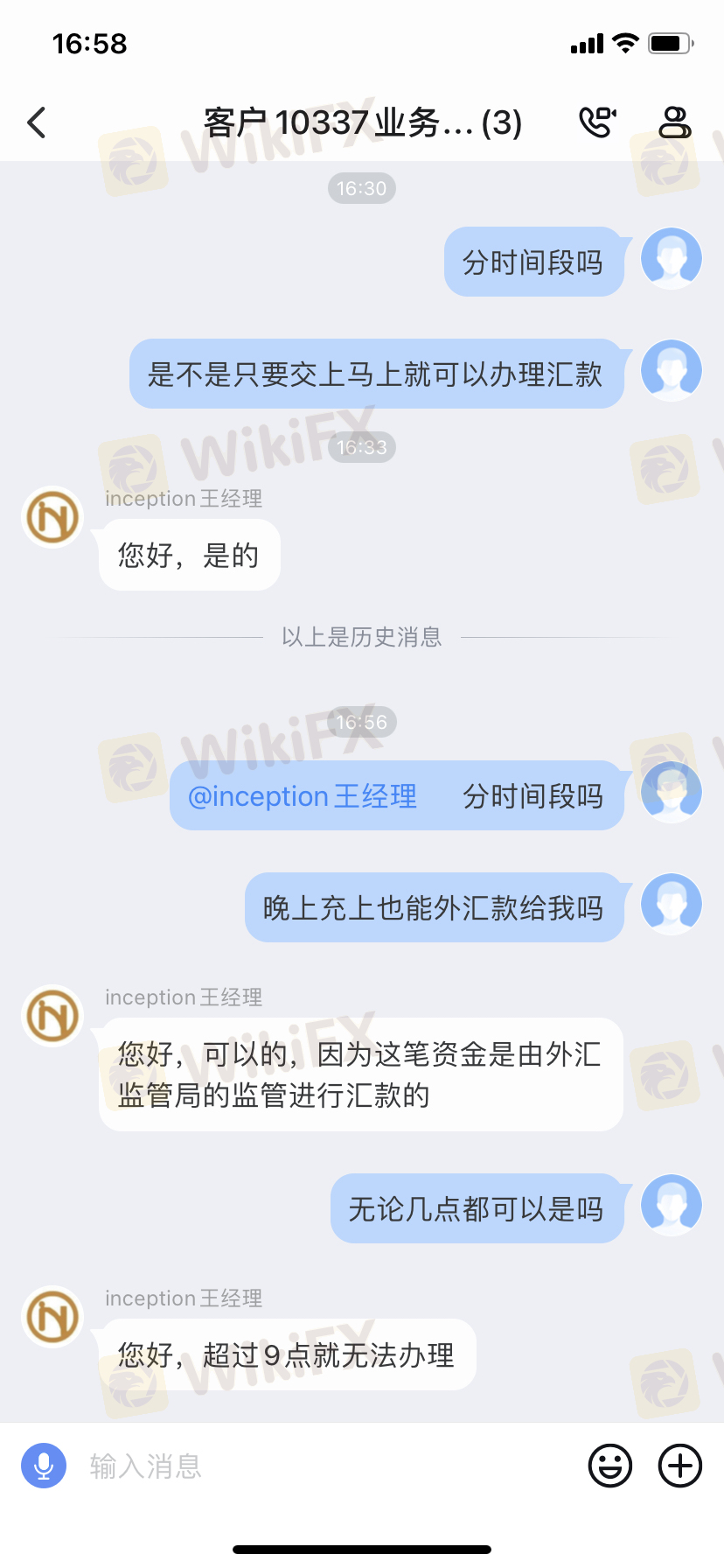Screen dimensions: 724x1568
Task: Open the emoji picker
Action: point(610,1465)
